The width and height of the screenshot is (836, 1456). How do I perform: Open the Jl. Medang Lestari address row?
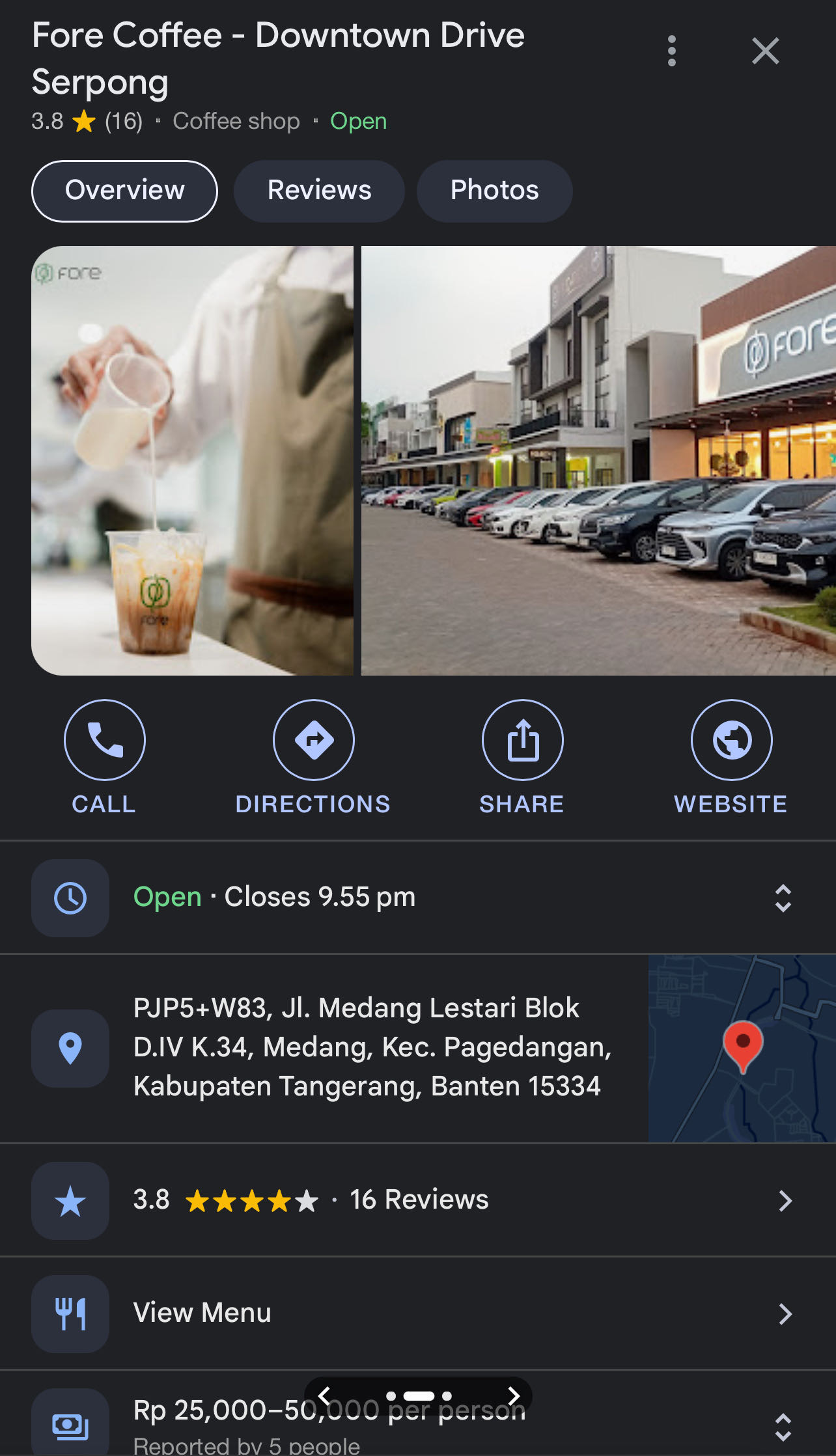(x=371, y=1047)
